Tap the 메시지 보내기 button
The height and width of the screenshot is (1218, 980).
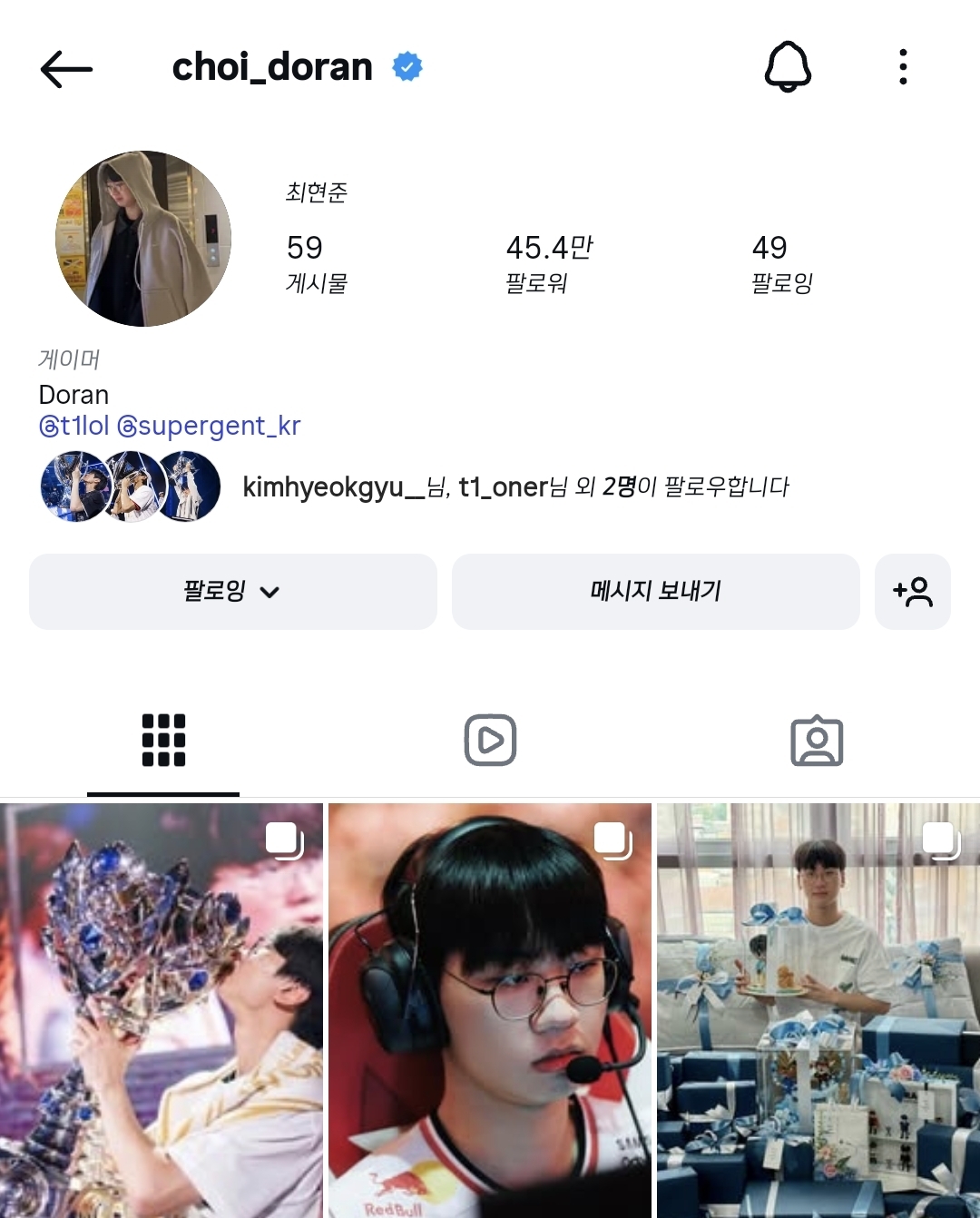pos(655,591)
